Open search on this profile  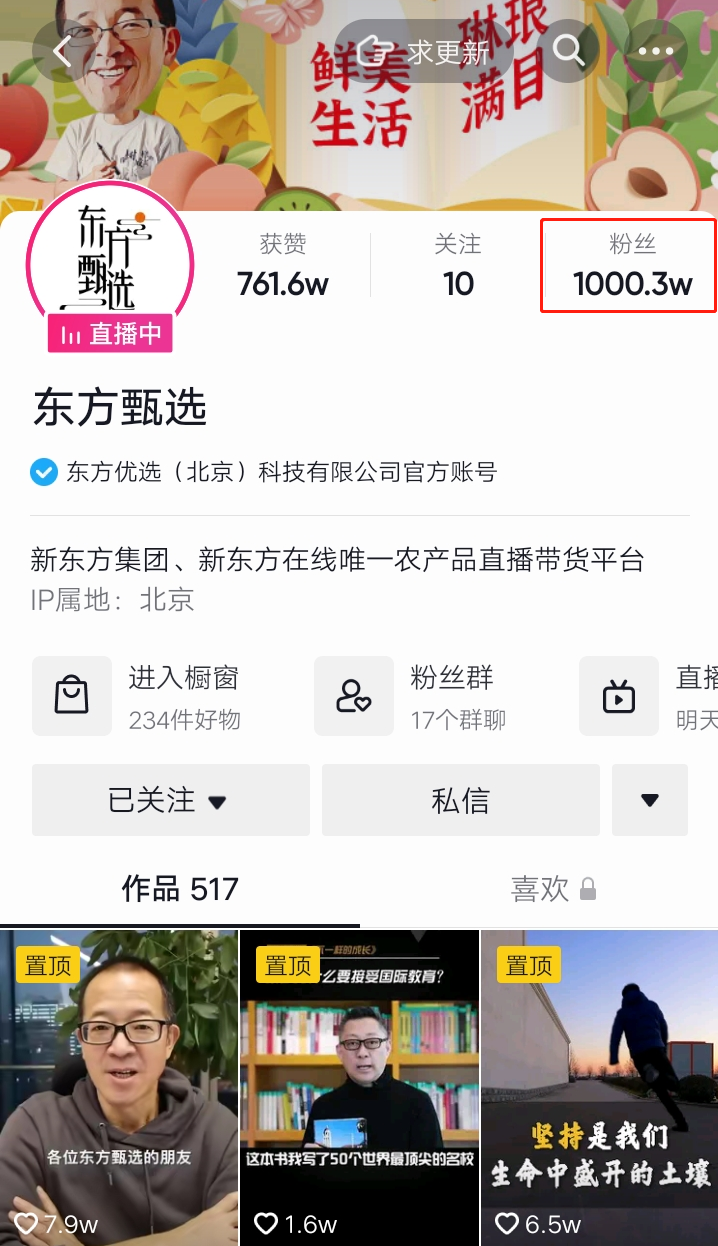point(568,50)
